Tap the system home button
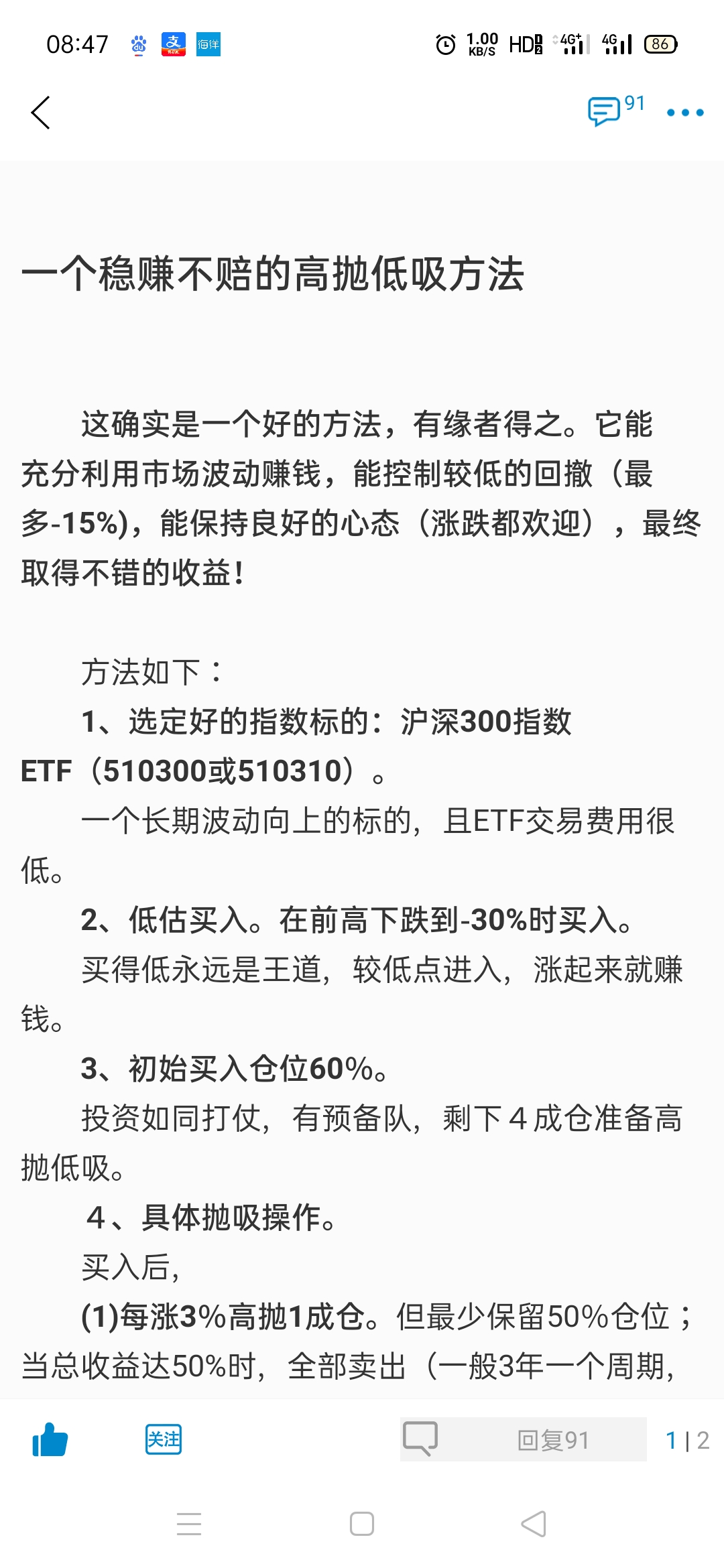724x1568 pixels. pyautogui.click(x=362, y=1524)
